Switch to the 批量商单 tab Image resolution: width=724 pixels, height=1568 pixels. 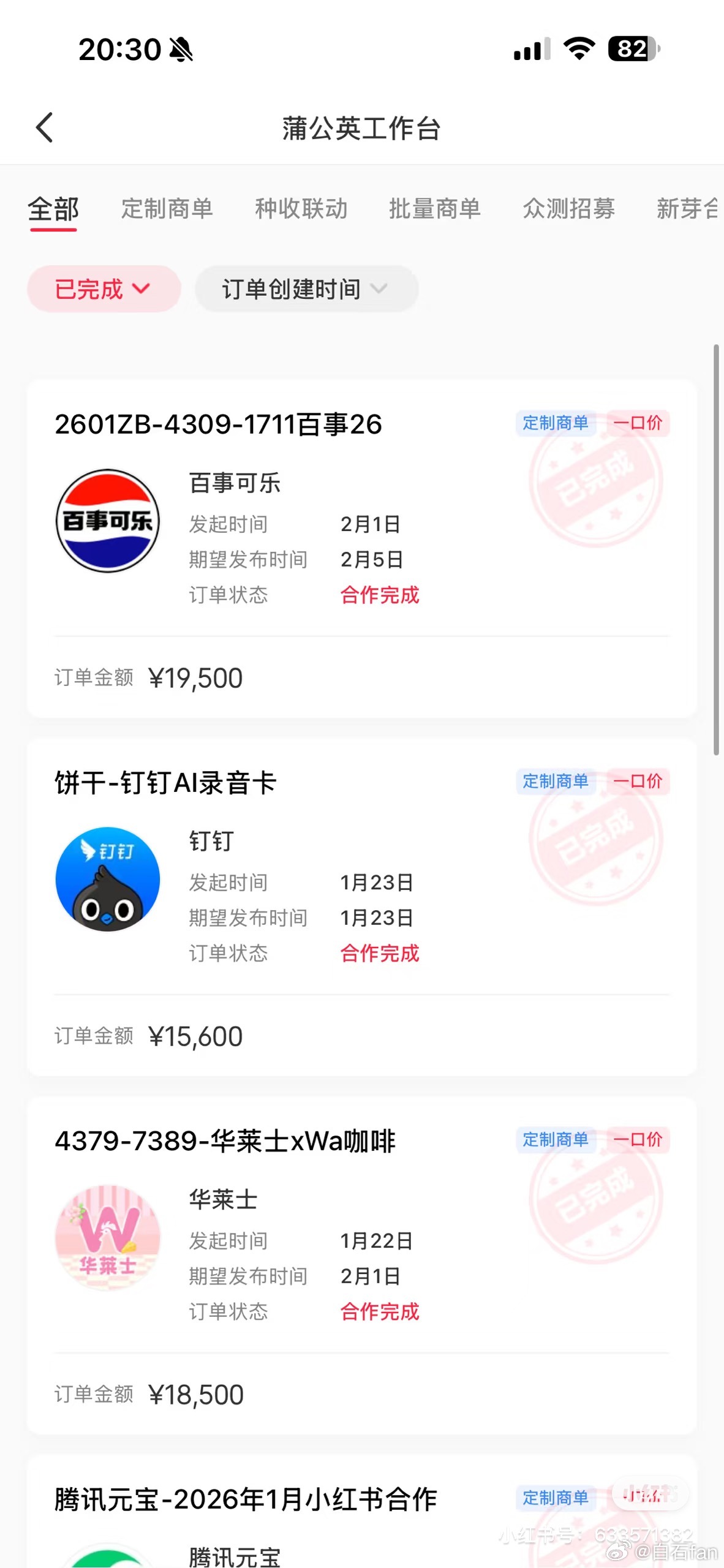(434, 209)
